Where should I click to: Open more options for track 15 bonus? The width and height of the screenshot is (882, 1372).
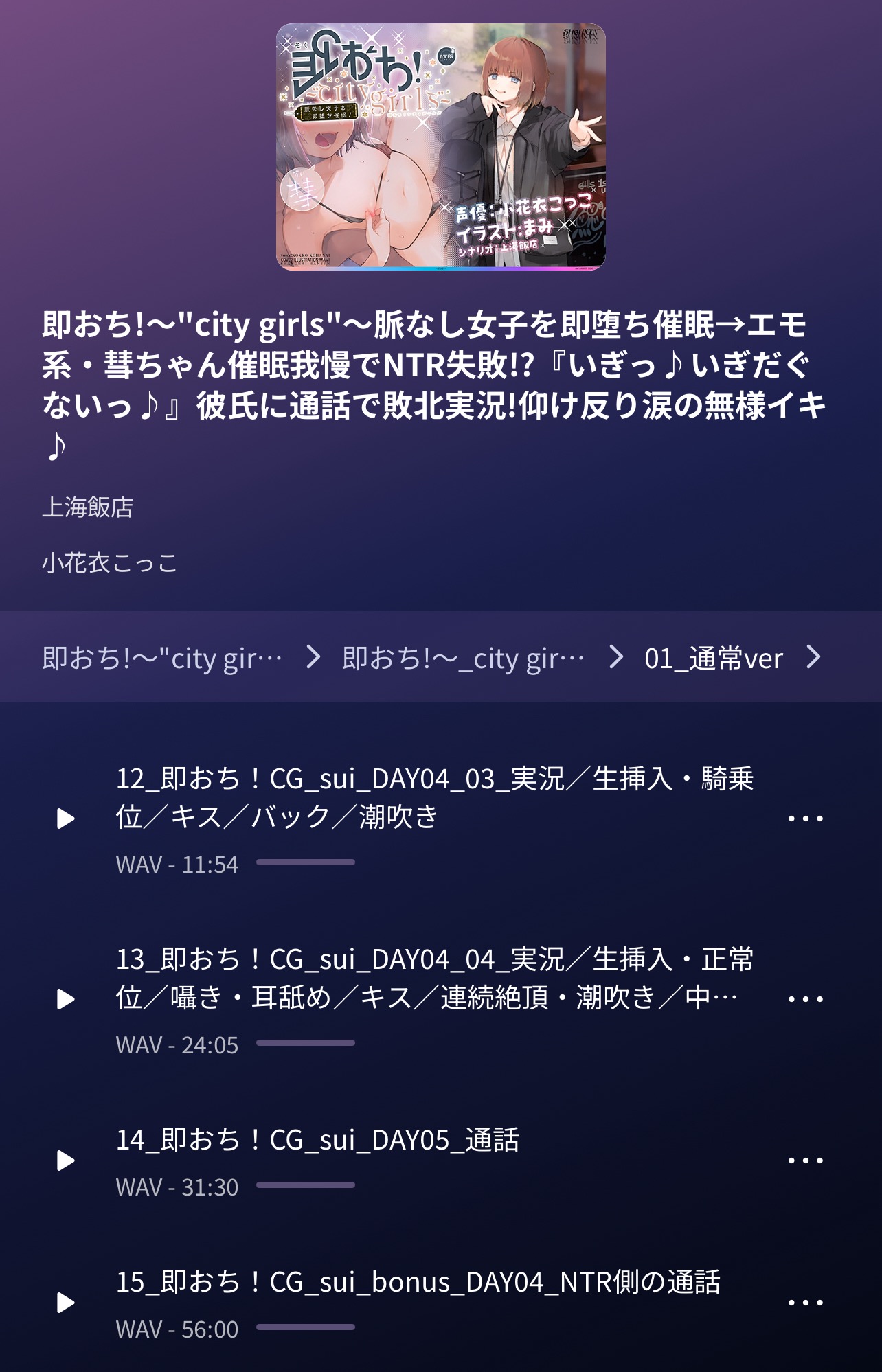[805, 1303]
